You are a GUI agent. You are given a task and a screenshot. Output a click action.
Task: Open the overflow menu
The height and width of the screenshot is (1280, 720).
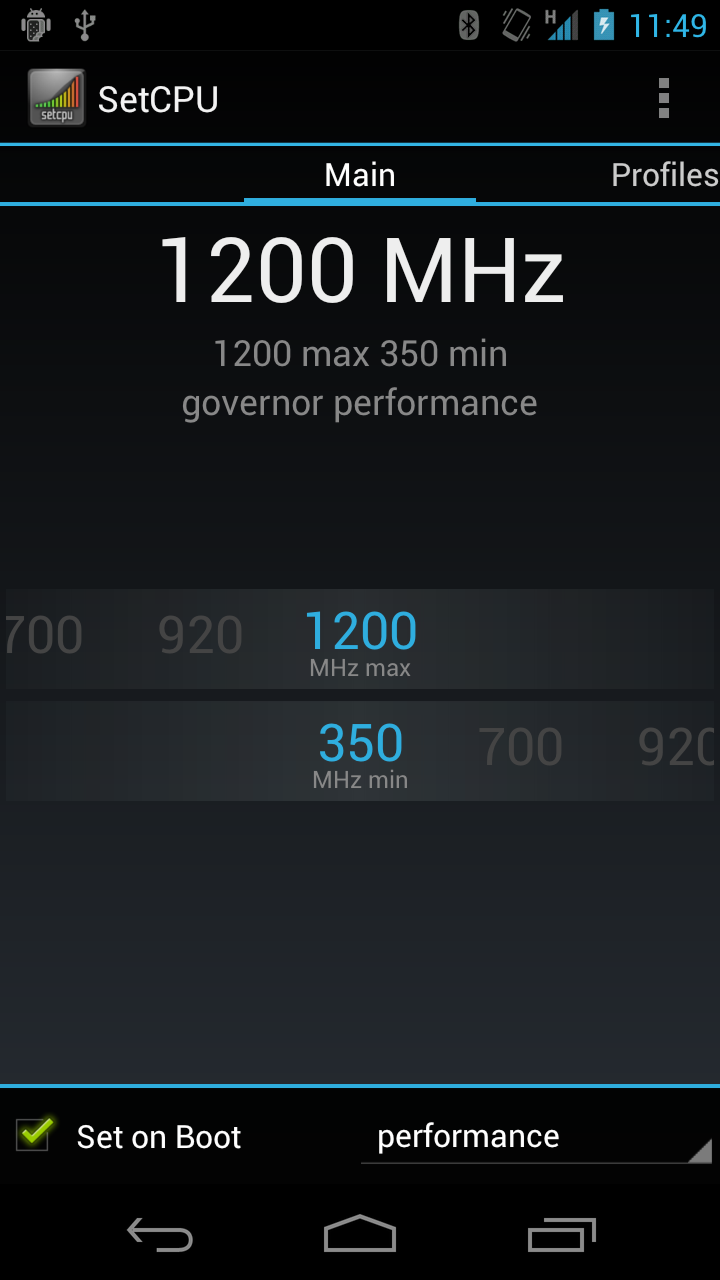[x=663, y=99]
